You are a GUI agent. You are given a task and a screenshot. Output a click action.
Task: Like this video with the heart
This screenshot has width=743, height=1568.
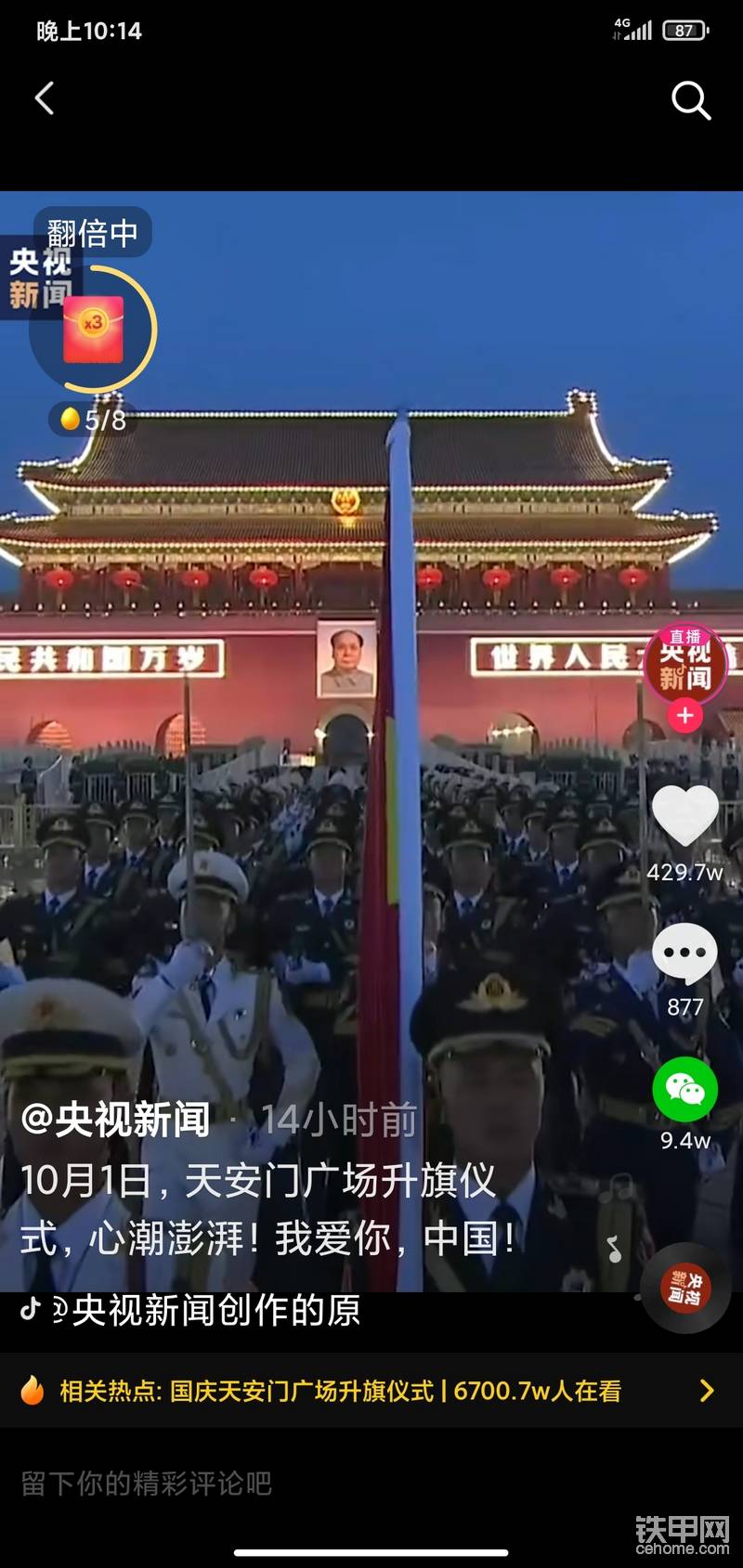coord(685,817)
